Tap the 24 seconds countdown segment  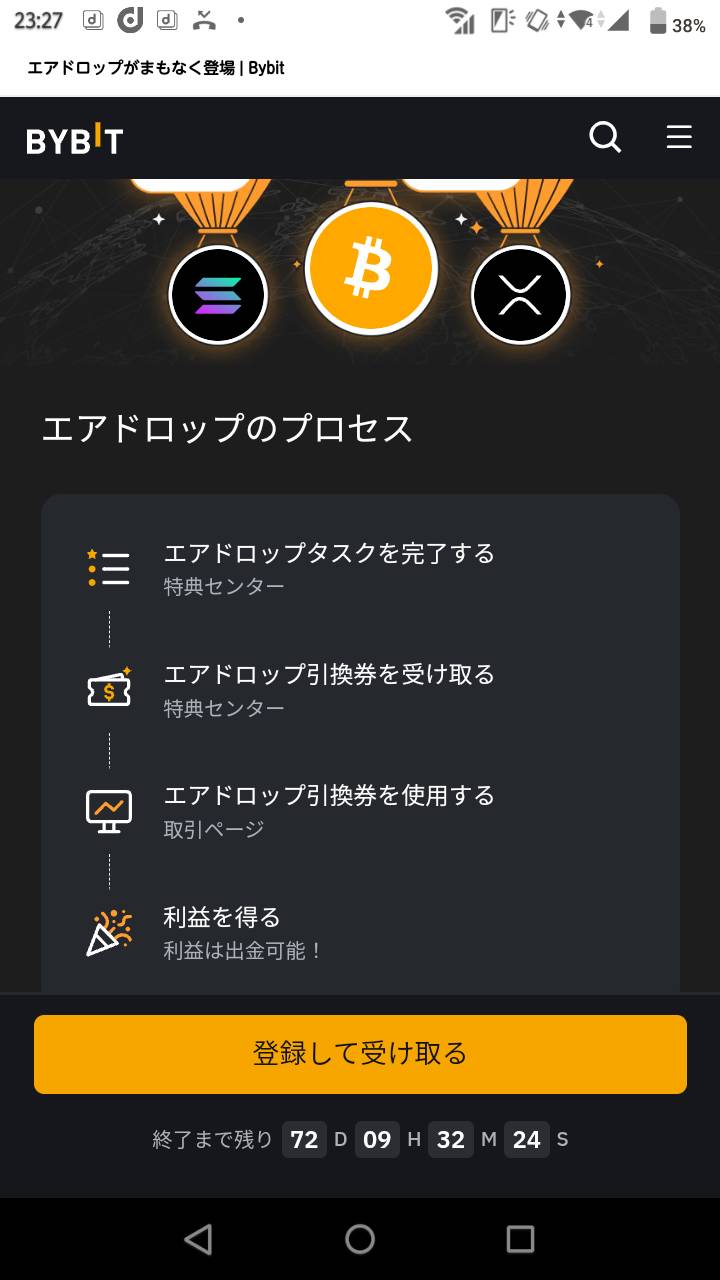click(527, 1139)
